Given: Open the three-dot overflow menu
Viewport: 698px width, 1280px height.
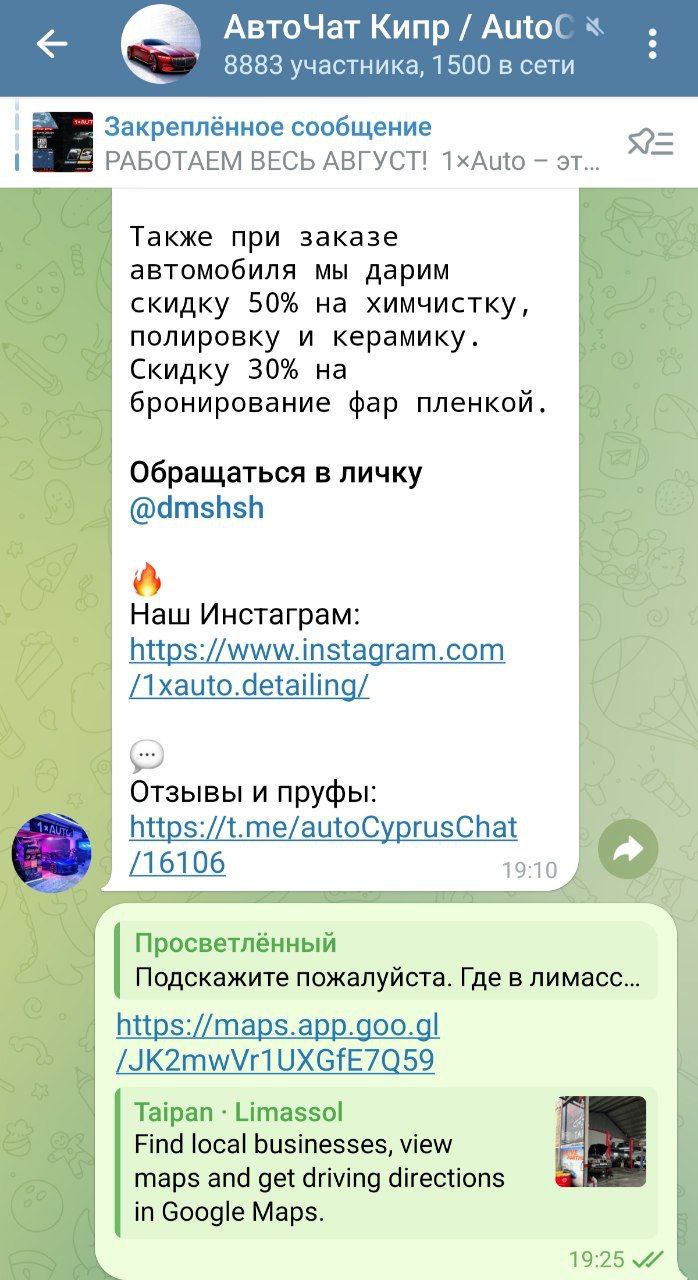Looking at the screenshot, I should coord(652,44).
